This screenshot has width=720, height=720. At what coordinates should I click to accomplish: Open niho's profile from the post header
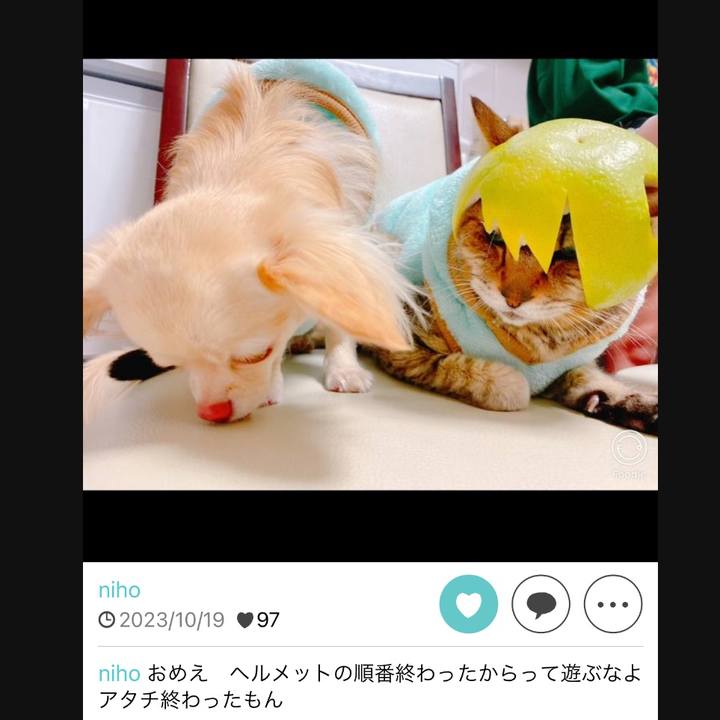[x=119, y=590]
